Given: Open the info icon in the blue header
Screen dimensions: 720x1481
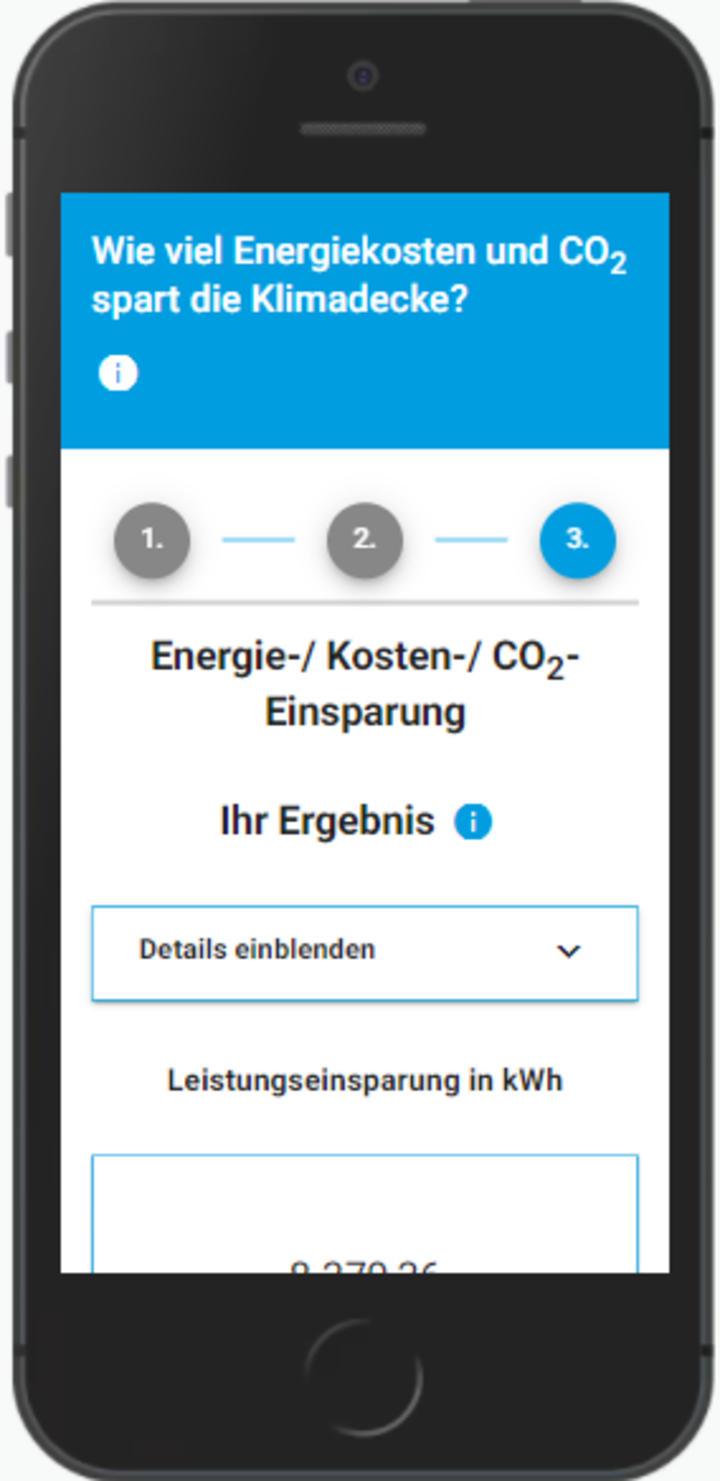Looking at the screenshot, I should (118, 374).
